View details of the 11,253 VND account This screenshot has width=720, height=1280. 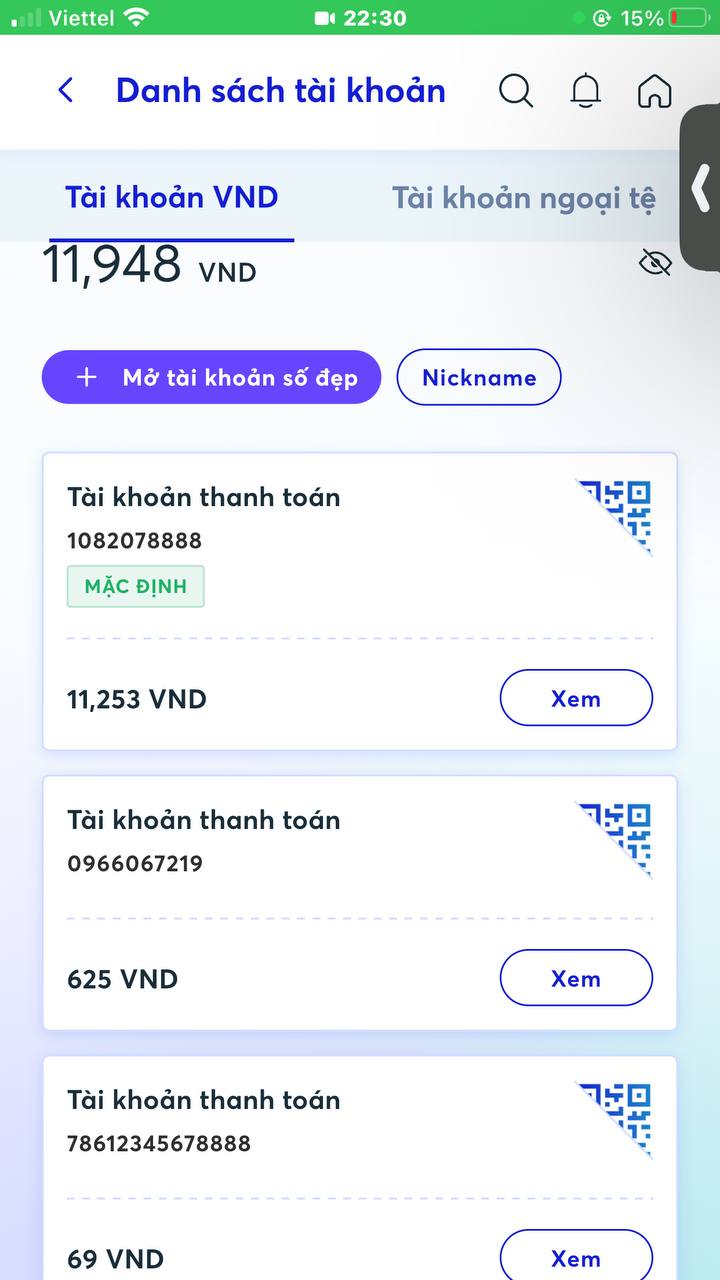(x=576, y=698)
